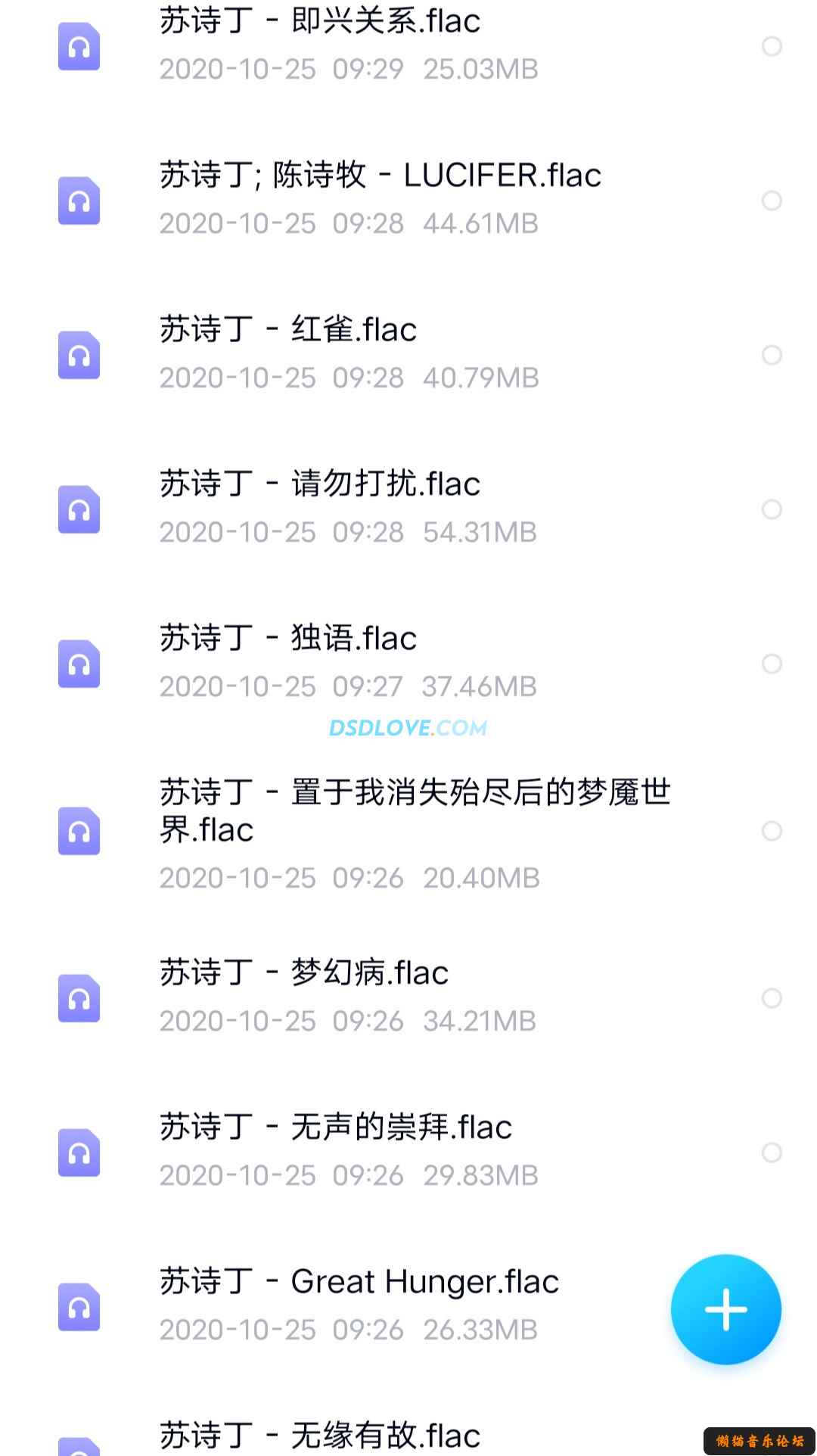Open the file 苏诗丁 - 独语.flac

tap(287, 639)
